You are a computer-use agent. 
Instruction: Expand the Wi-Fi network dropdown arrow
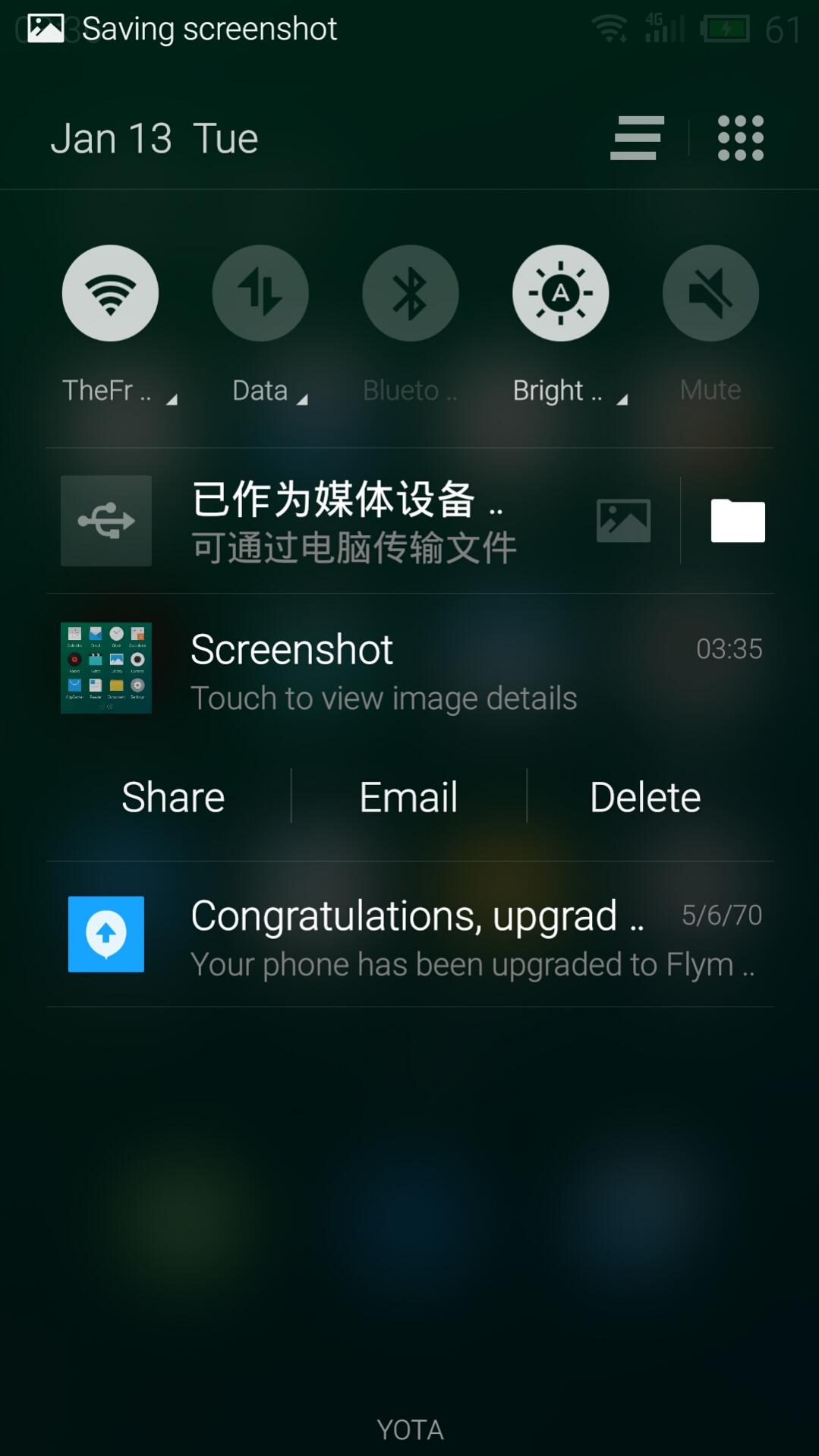(x=172, y=400)
